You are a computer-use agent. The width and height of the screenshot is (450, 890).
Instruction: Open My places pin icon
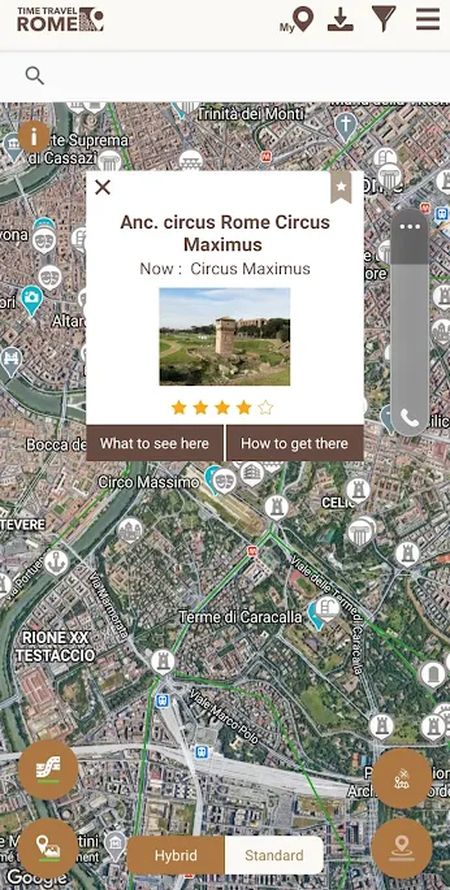point(297,21)
